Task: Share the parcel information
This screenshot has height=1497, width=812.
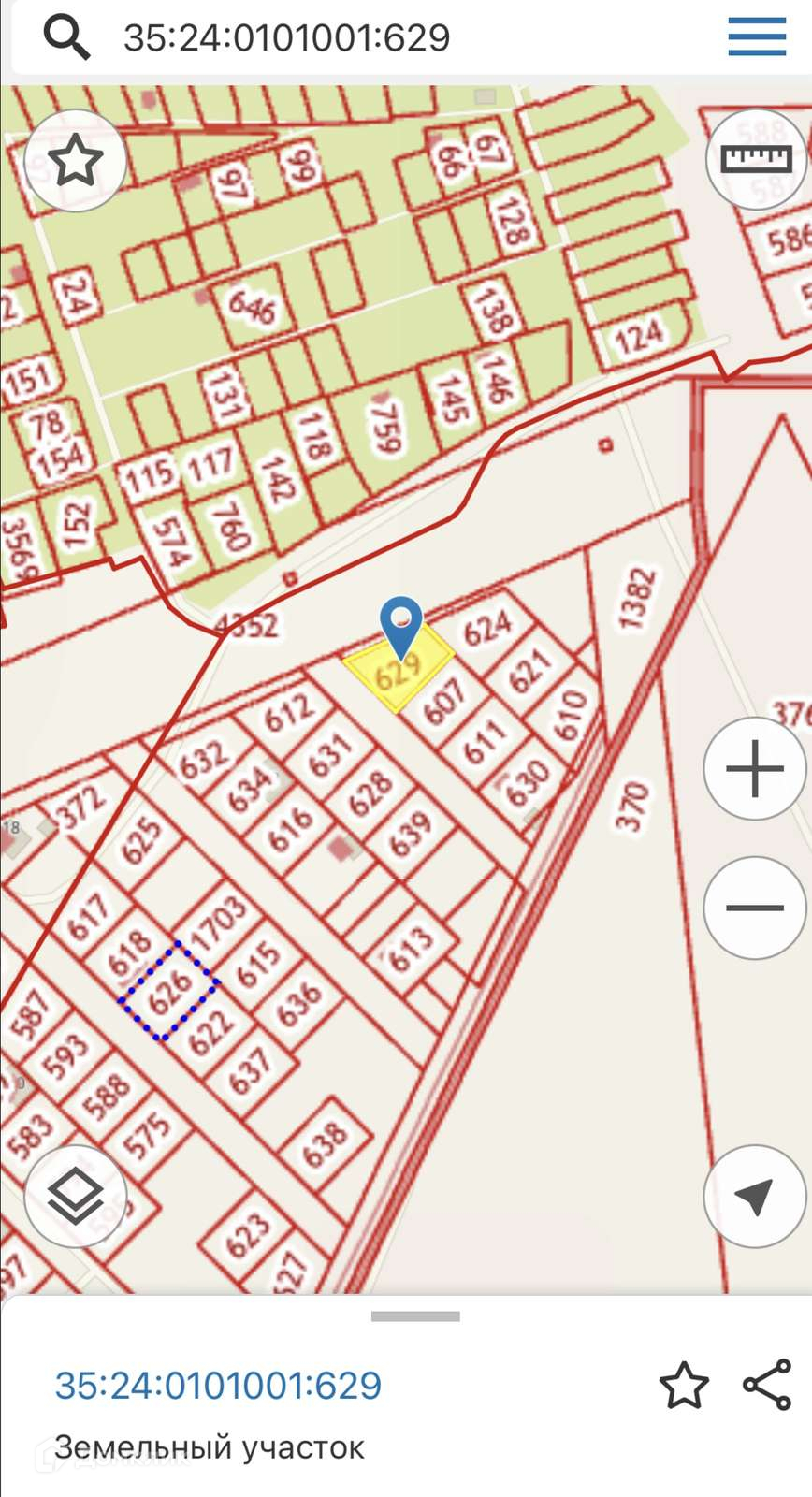Action: coord(767,1386)
